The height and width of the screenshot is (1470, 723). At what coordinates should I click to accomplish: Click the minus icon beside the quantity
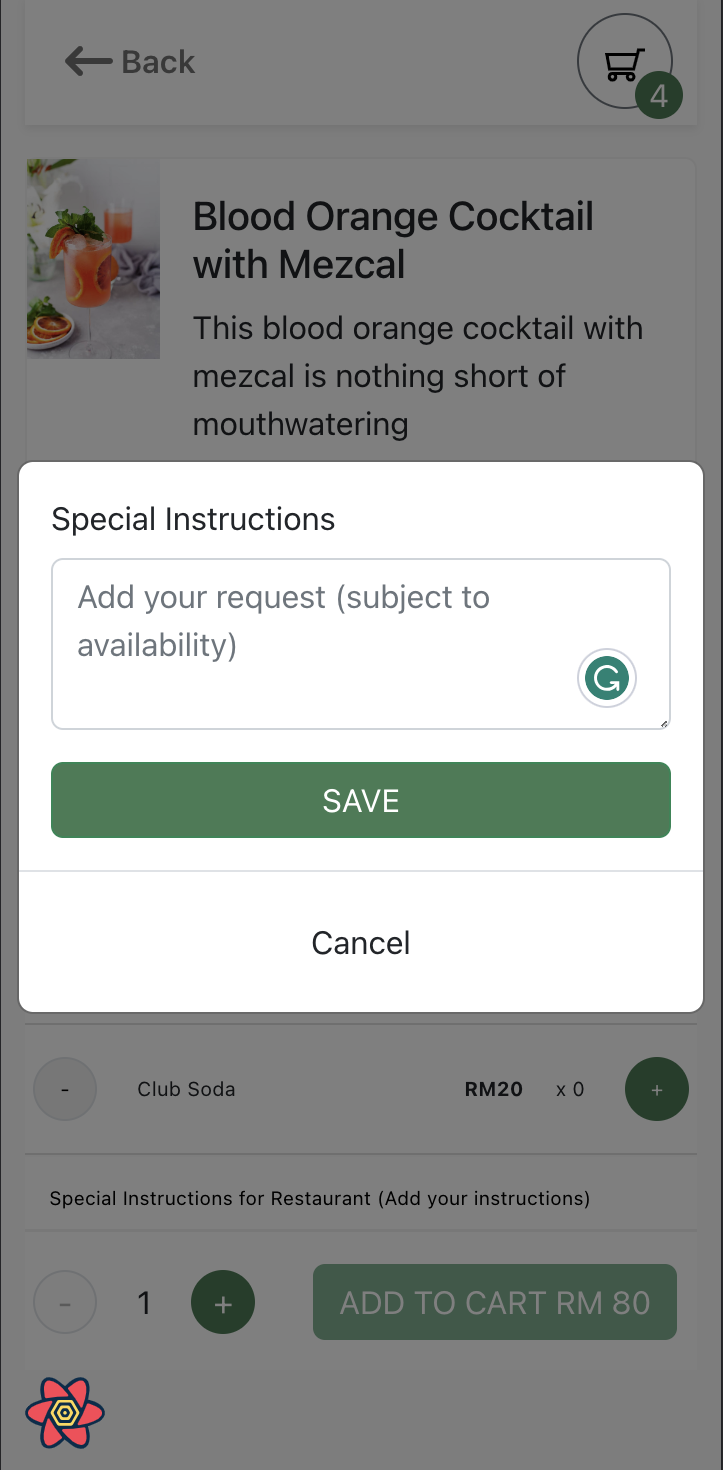click(65, 1302)
